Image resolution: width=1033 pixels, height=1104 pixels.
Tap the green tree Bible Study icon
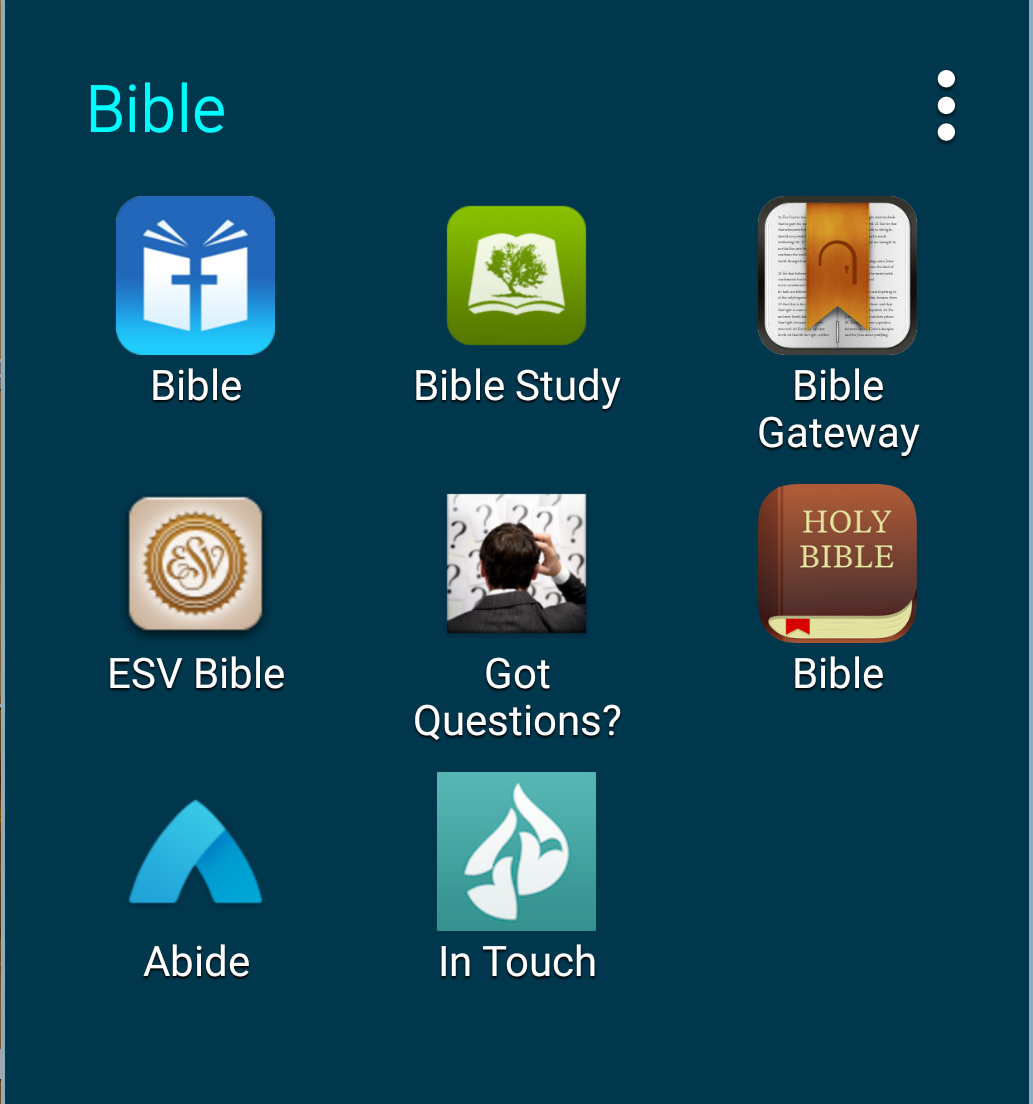pos(516,275)
